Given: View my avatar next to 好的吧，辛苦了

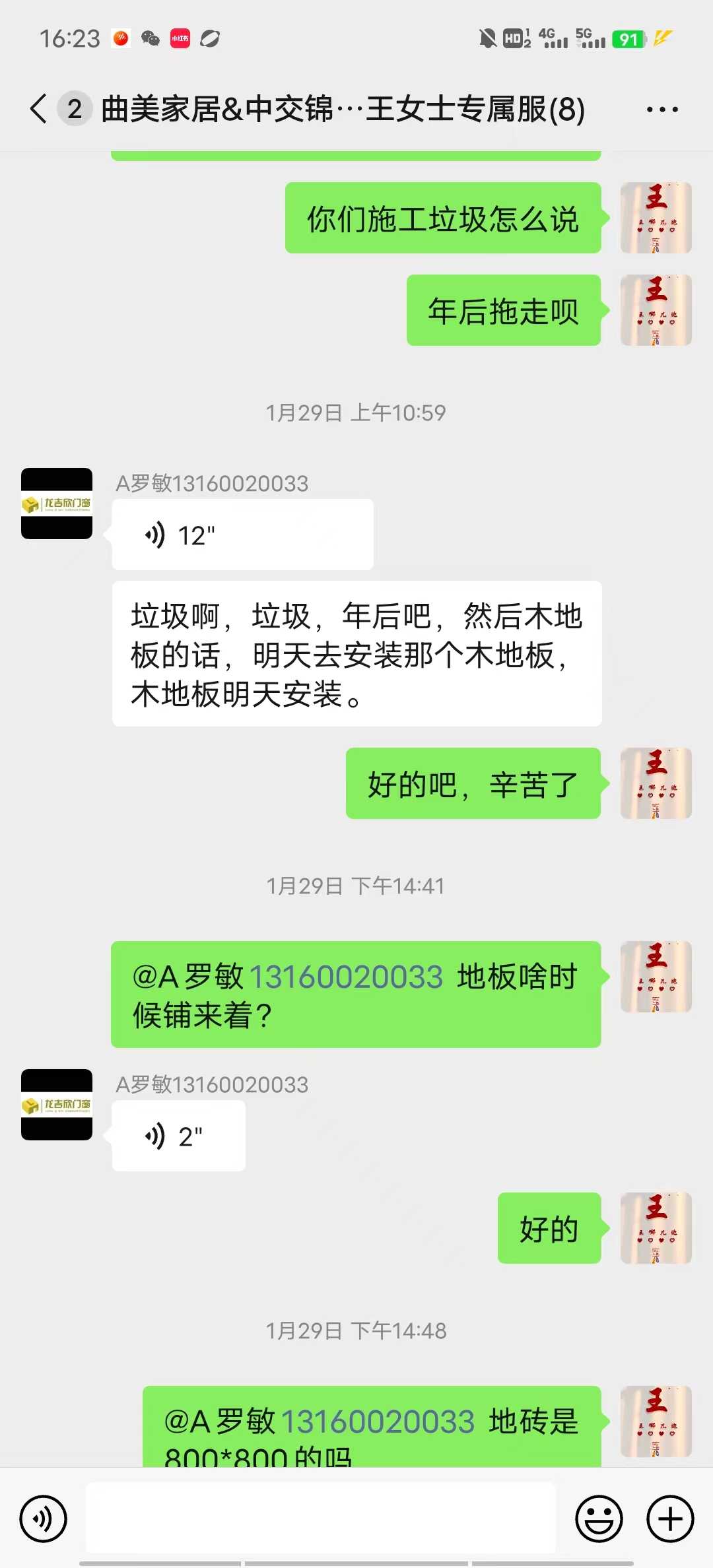Looking at the screenshot, I should (656, 783).
